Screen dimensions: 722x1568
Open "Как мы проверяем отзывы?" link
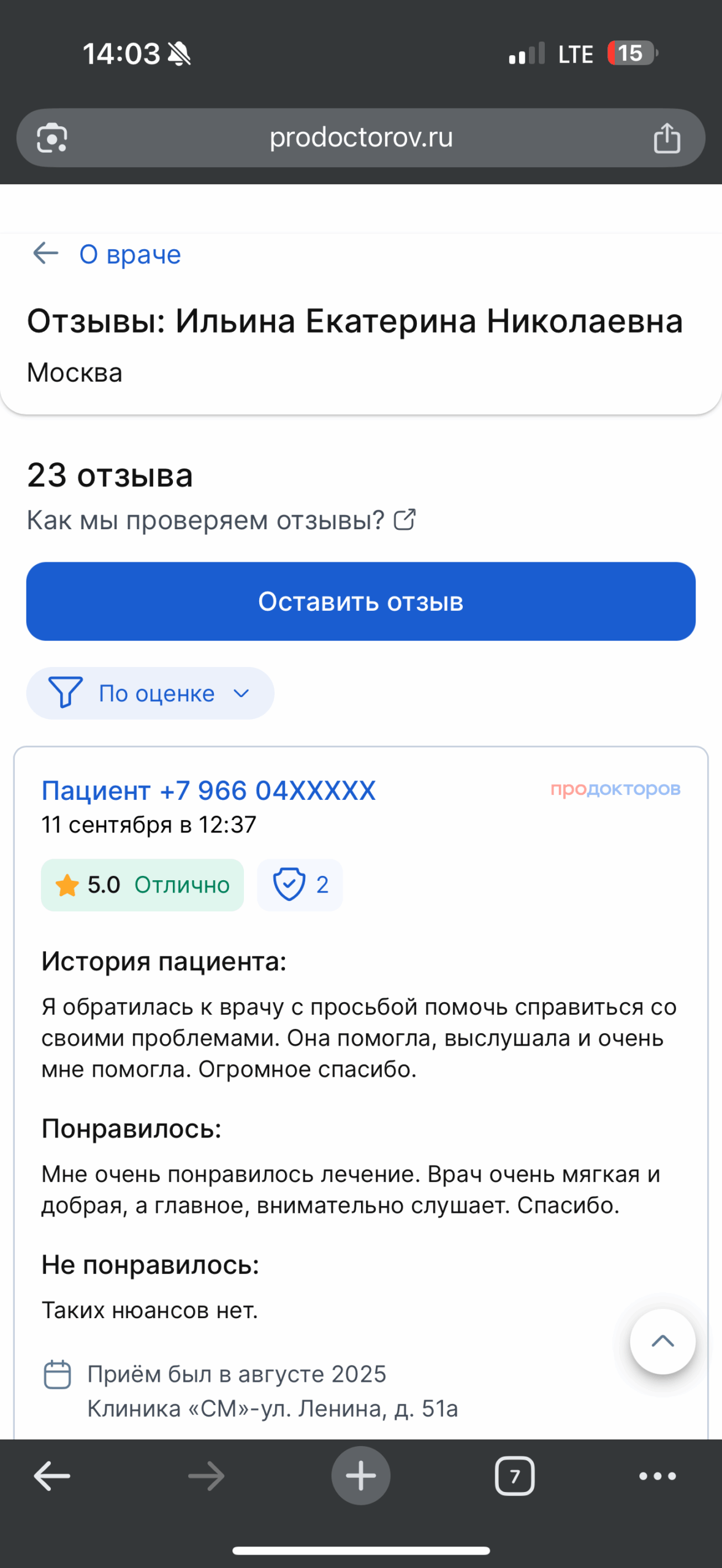click(221, 521)
